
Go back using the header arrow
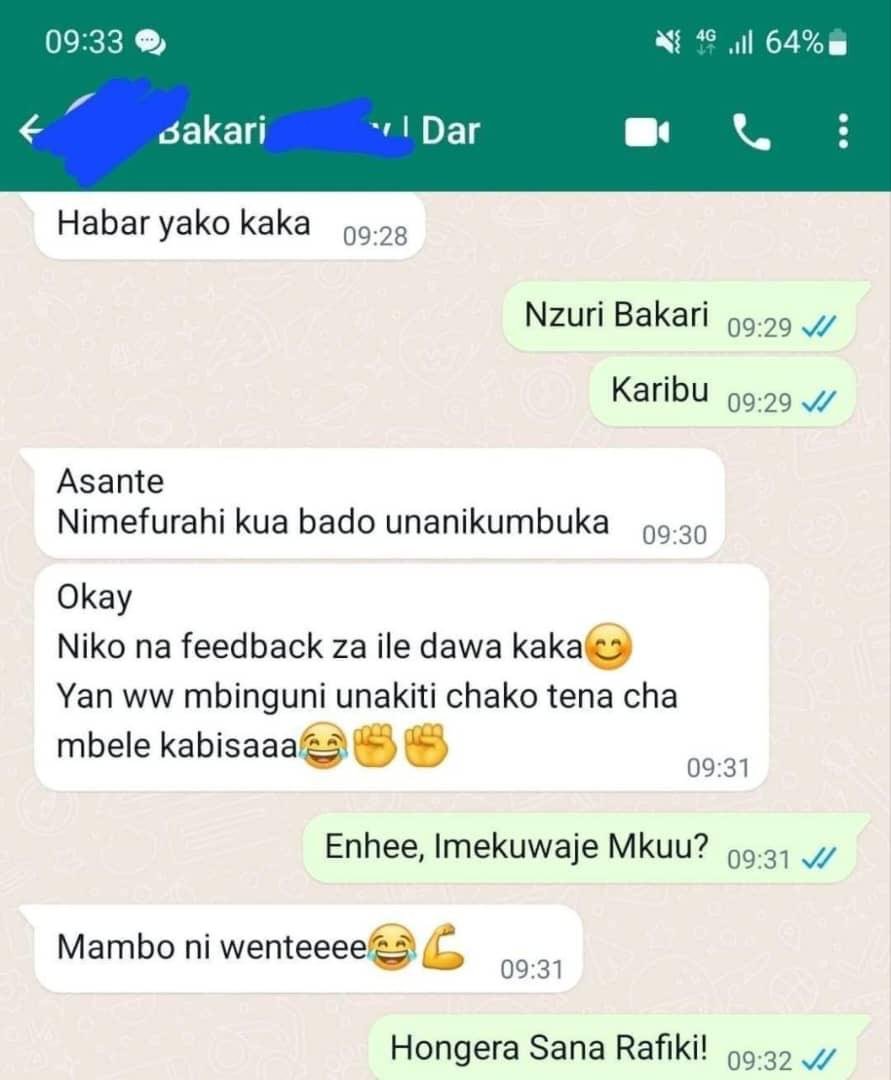pos(30,129)
